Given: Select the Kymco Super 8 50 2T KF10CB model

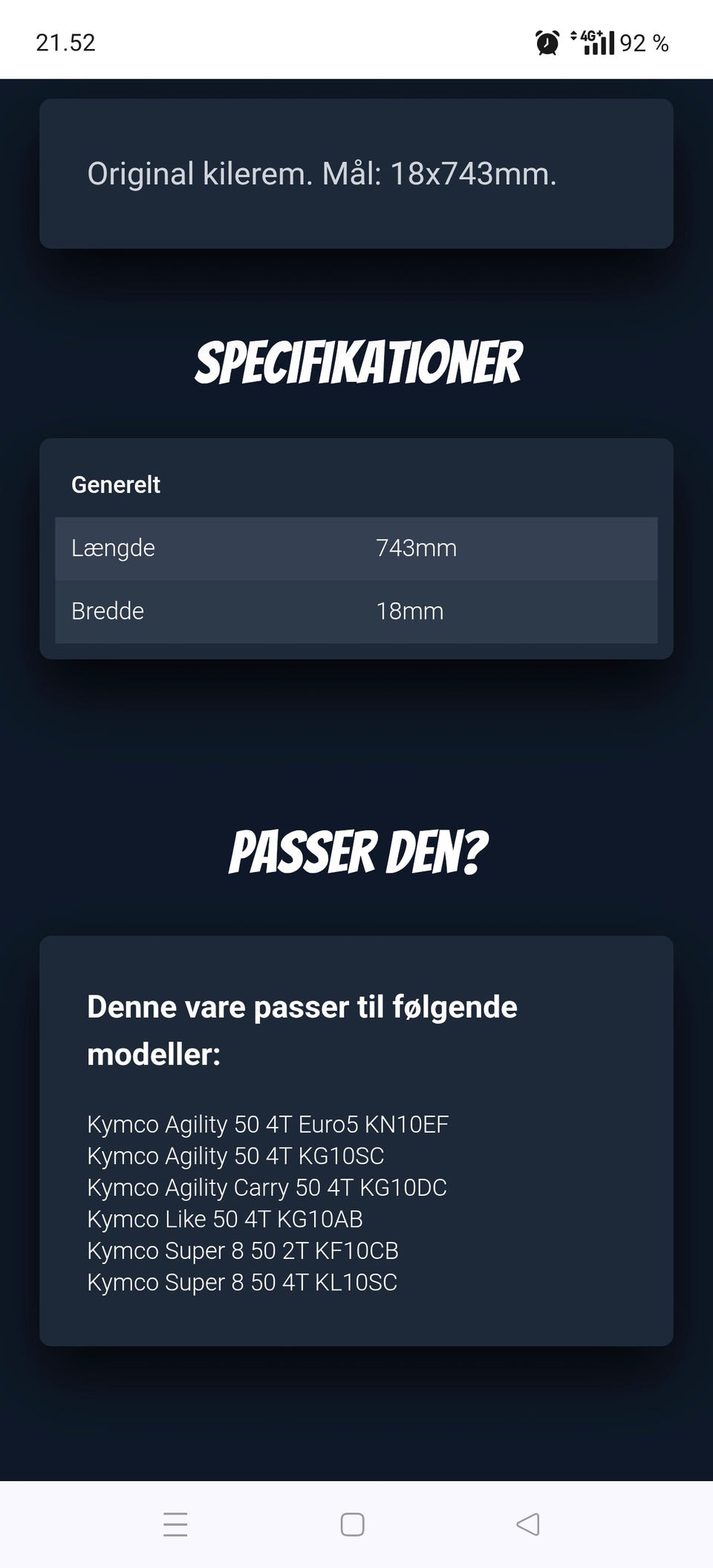Looking at the screenshot, I should tap(244, 1250).
